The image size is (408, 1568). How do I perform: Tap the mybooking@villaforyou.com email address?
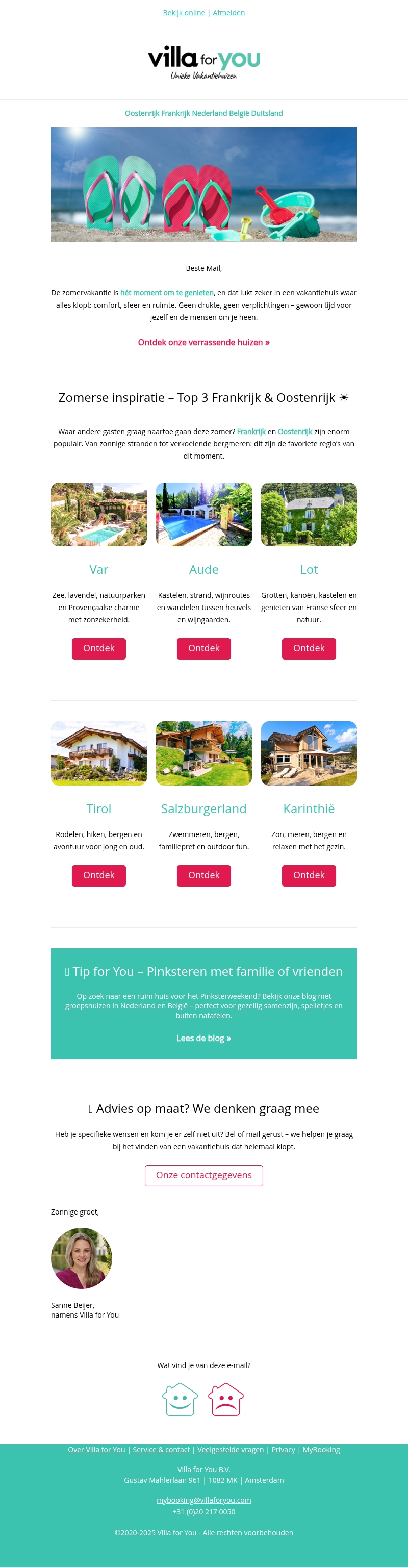click(203, 1501)
